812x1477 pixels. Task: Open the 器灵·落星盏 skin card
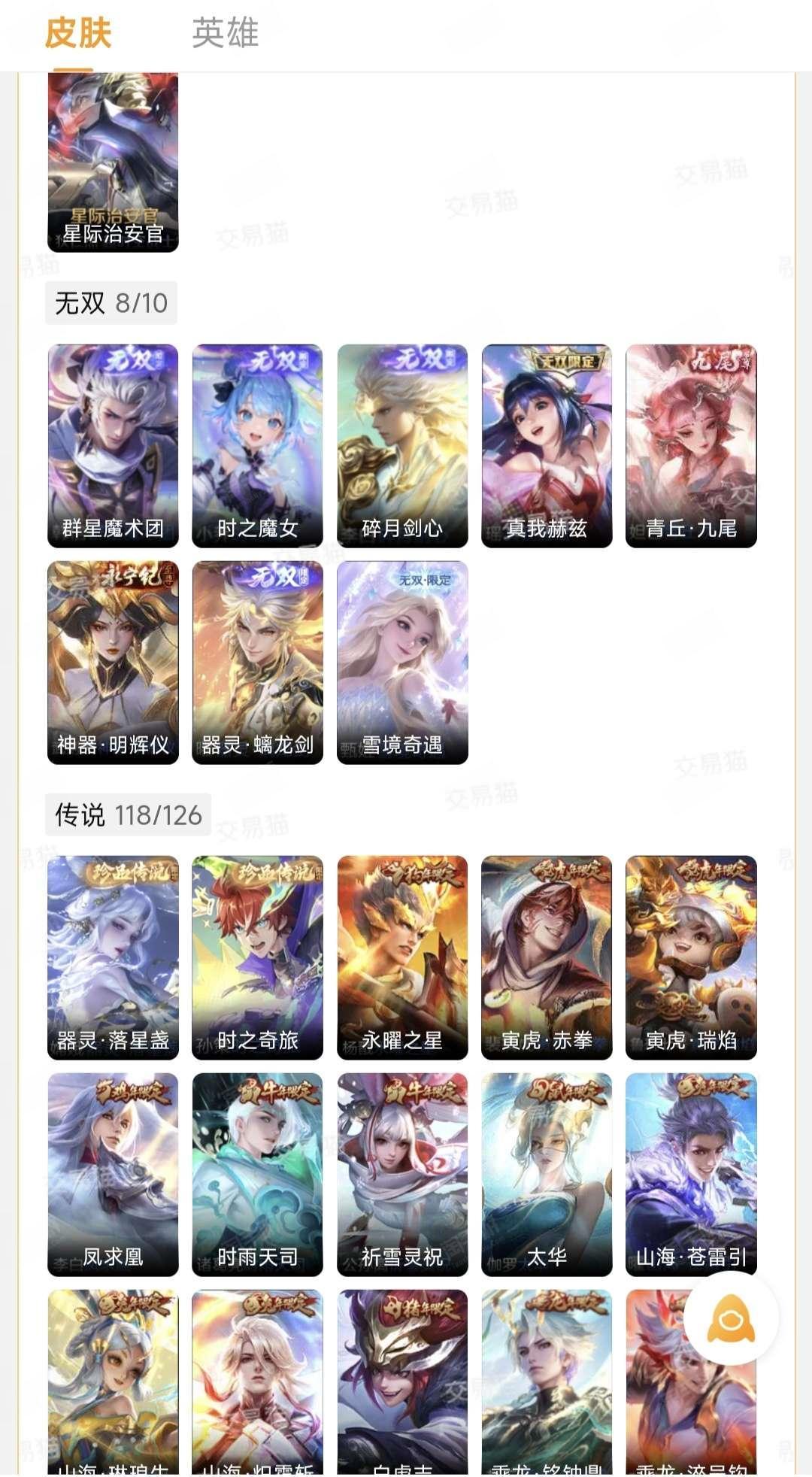click(113, 957)
